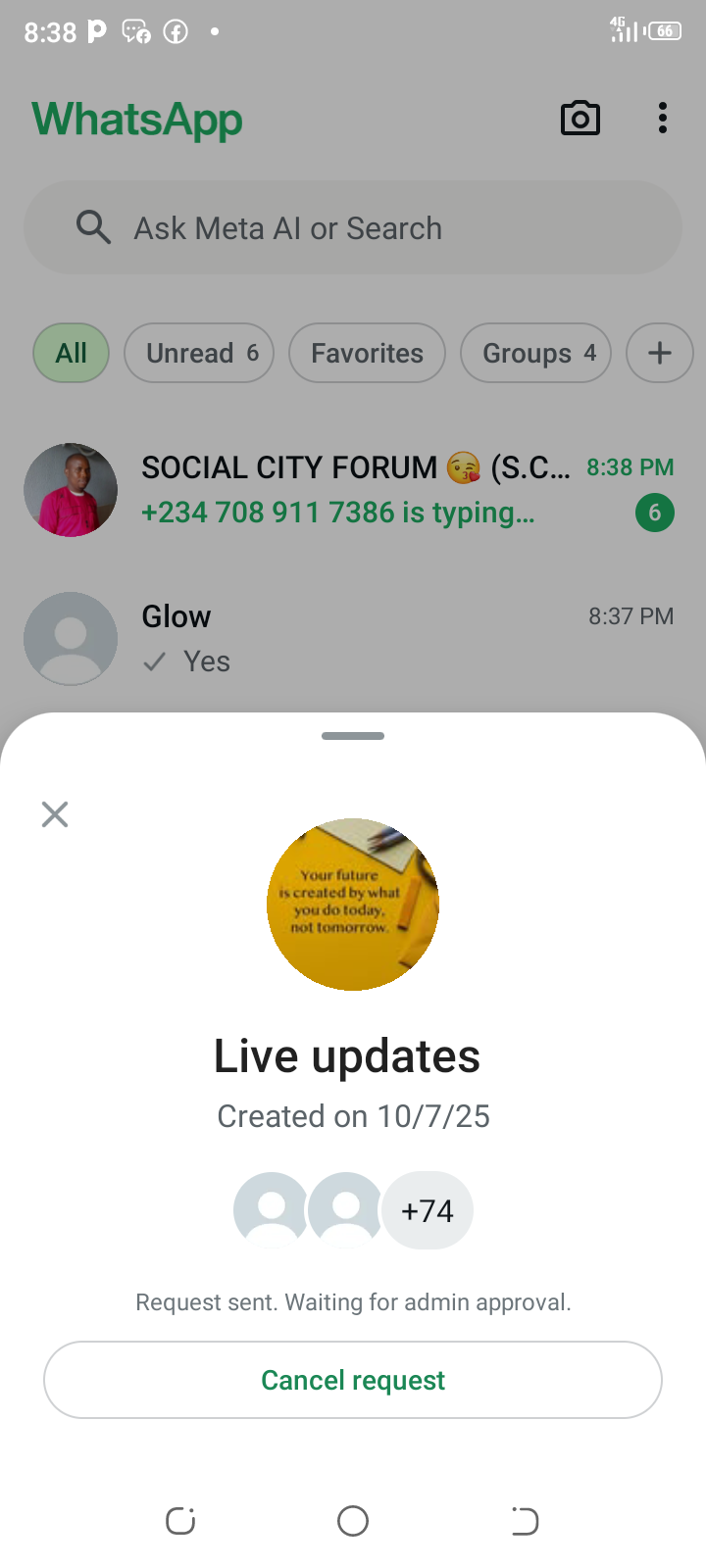The width and height of the screenshot is (706, 1568).
Task: Open the three-dot overflow menu
Action: point(663,119)
